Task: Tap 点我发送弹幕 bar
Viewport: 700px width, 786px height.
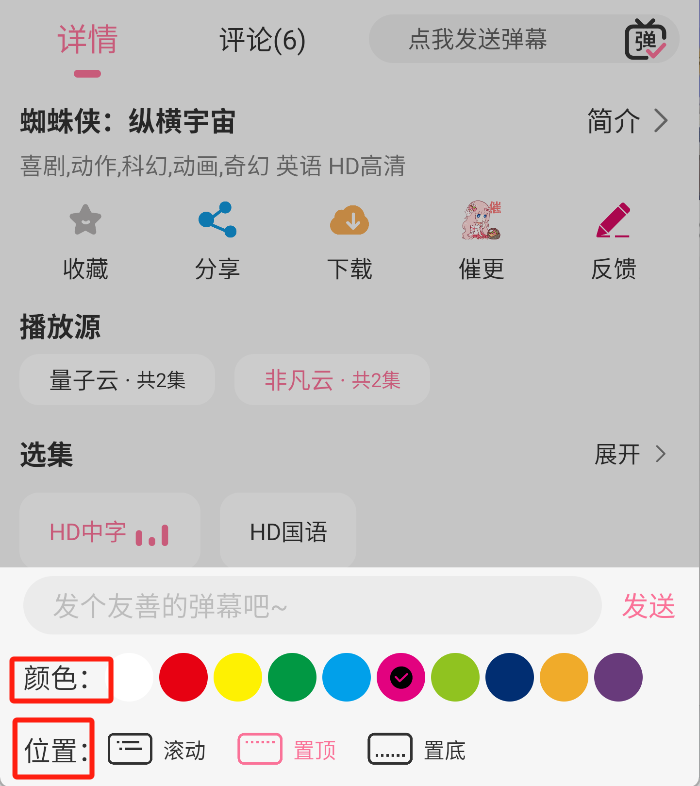Action: [478, 40]
